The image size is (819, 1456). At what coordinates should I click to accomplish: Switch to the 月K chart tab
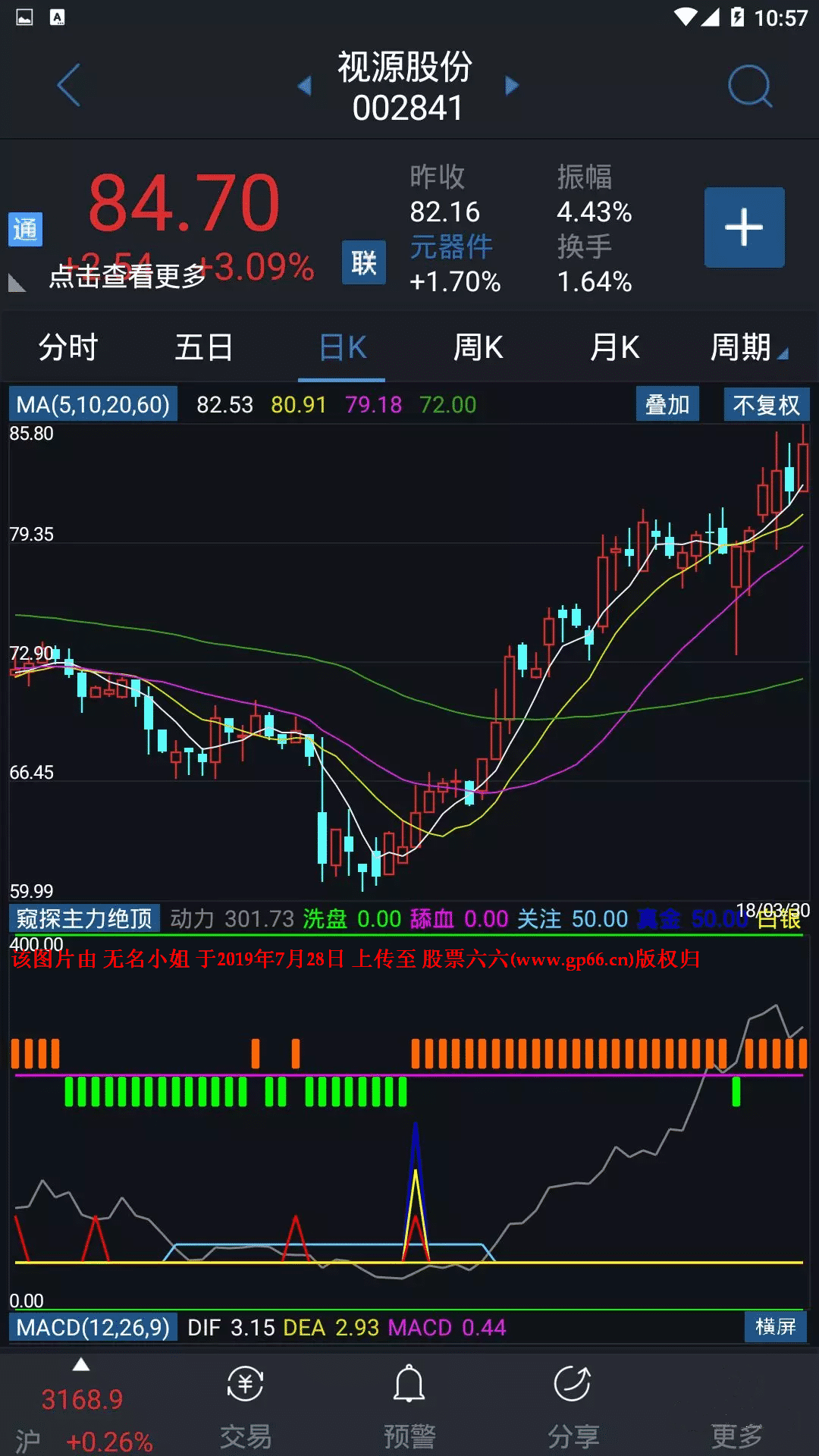[x=614, y=347]
